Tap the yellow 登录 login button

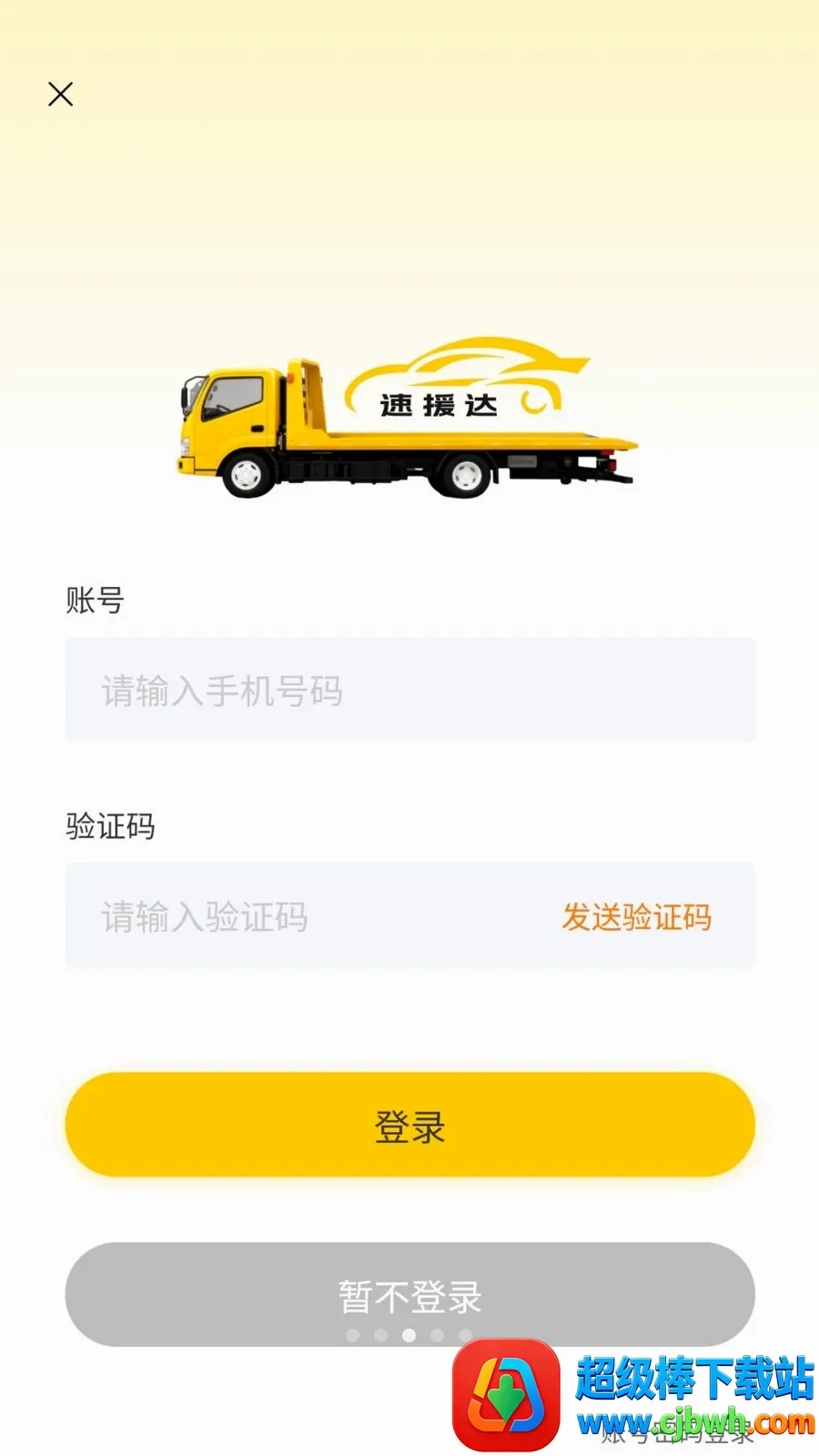pos(409,1125)
